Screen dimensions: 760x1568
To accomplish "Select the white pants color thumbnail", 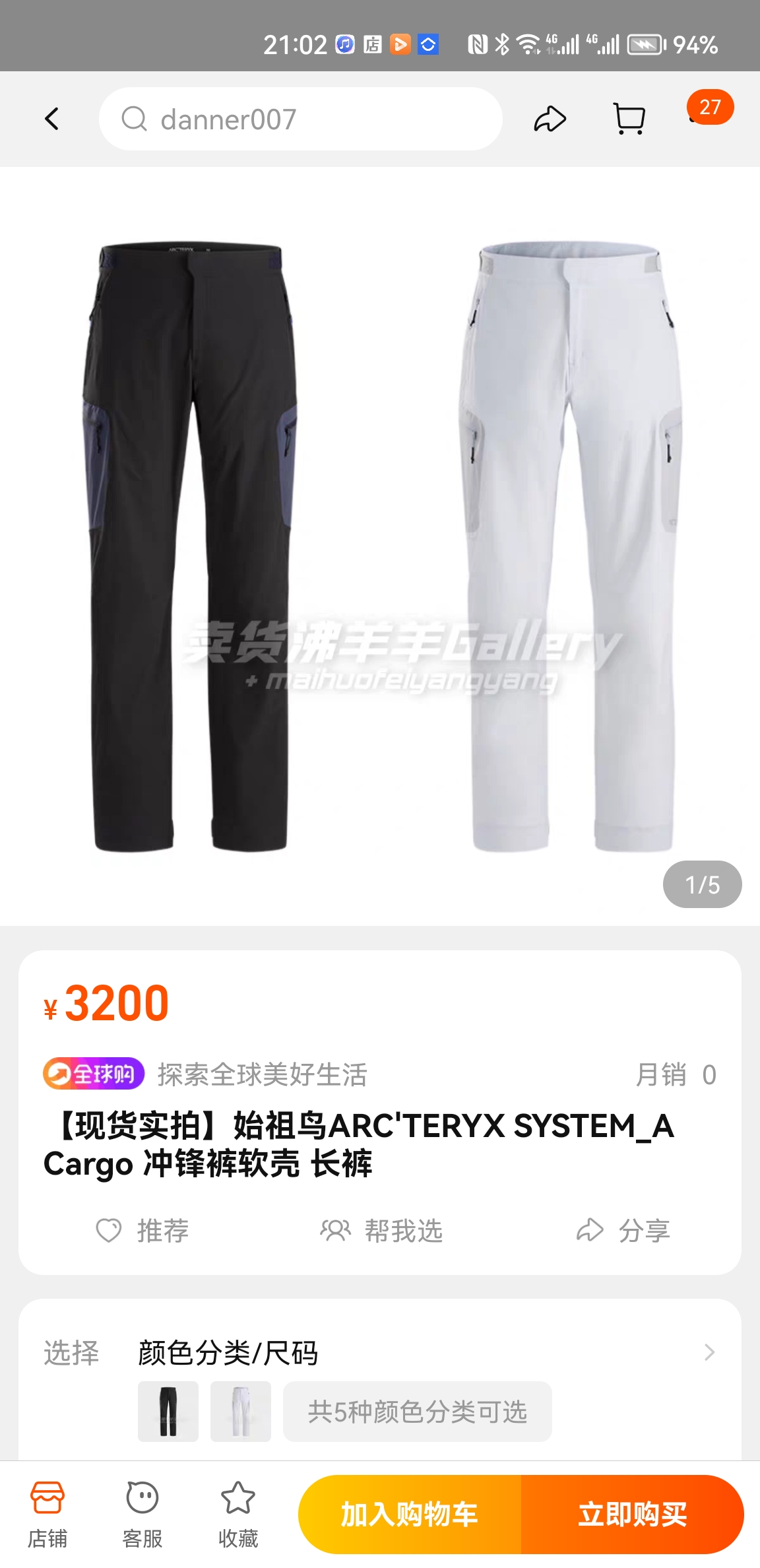I will tap(241, 1412).
